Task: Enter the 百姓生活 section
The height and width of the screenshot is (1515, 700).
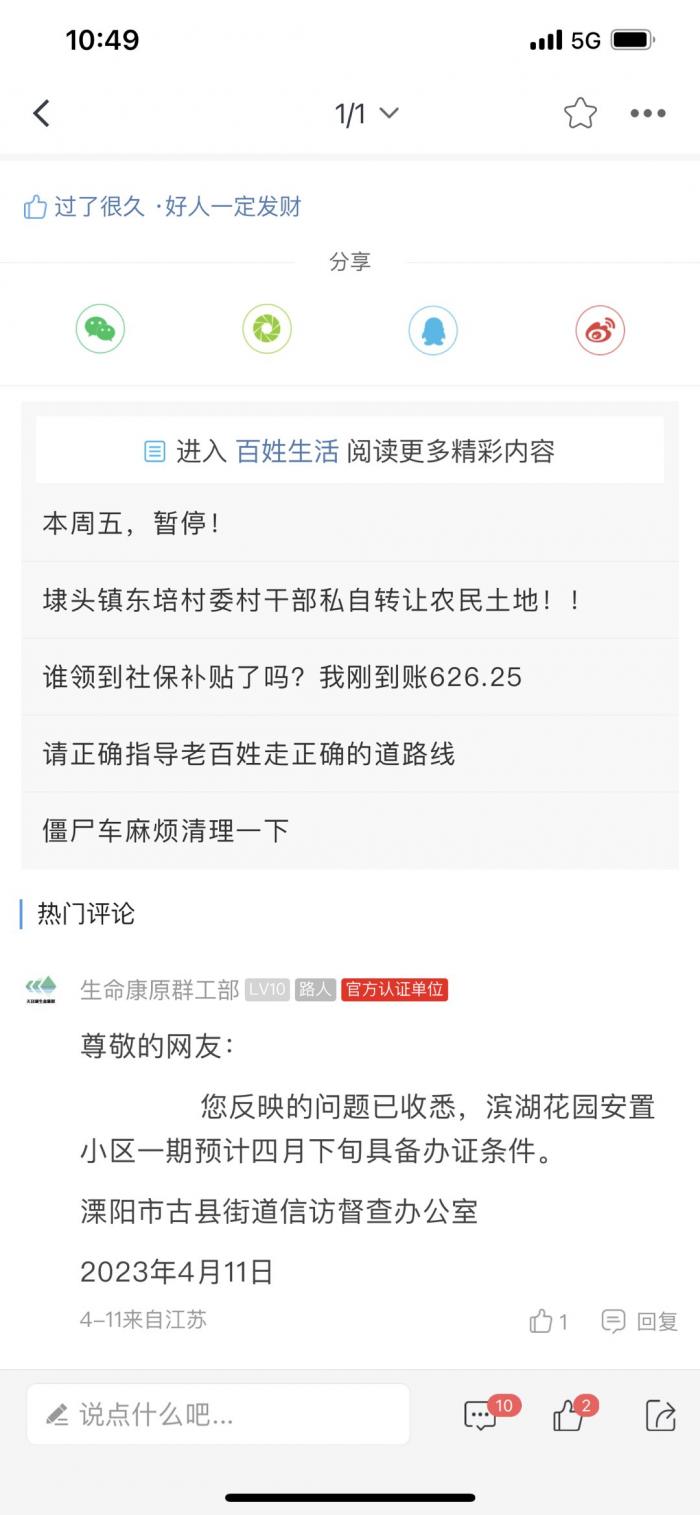Action: coord(287,451)
